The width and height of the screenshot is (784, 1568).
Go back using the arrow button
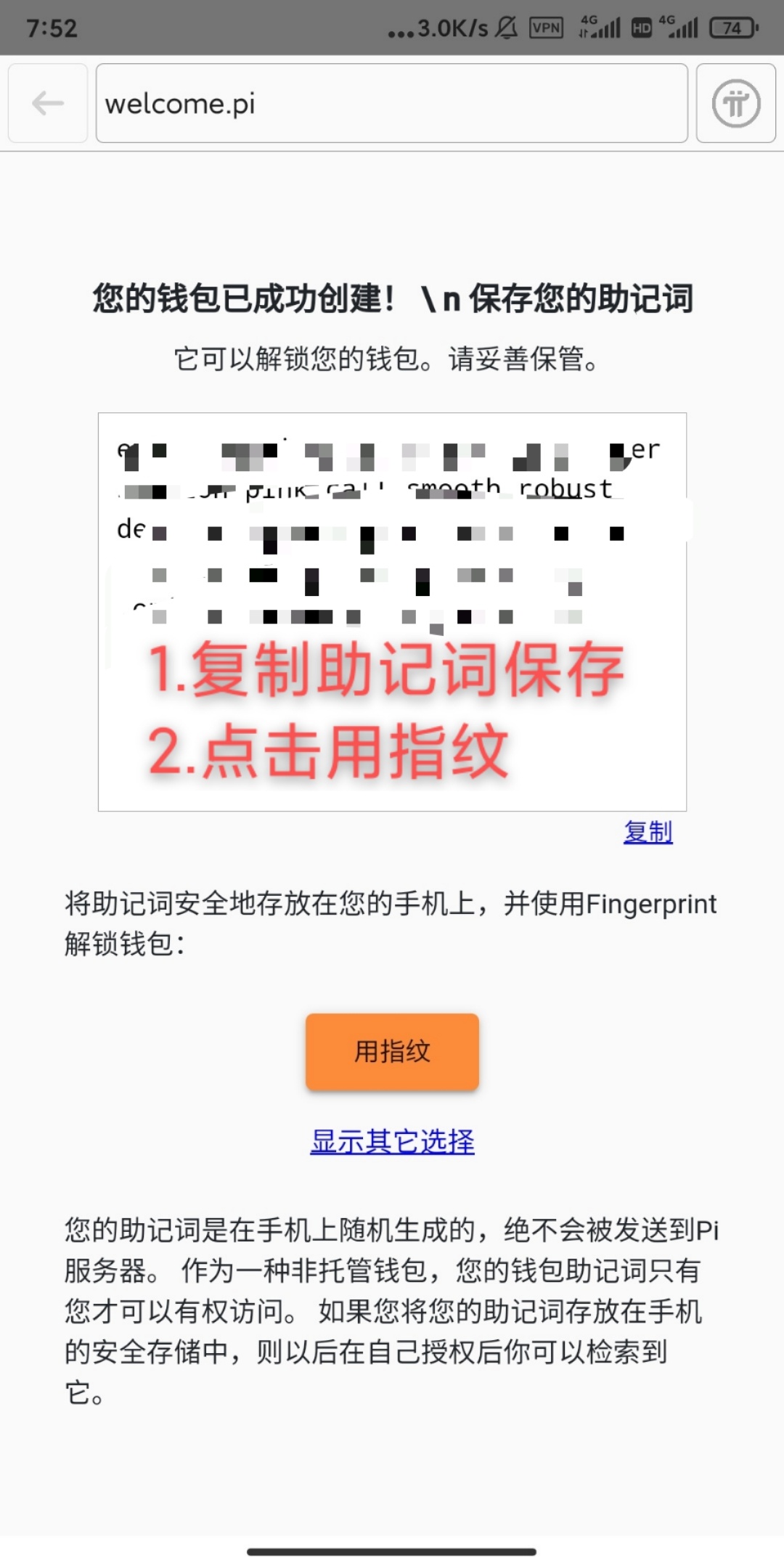pos(48,103)
